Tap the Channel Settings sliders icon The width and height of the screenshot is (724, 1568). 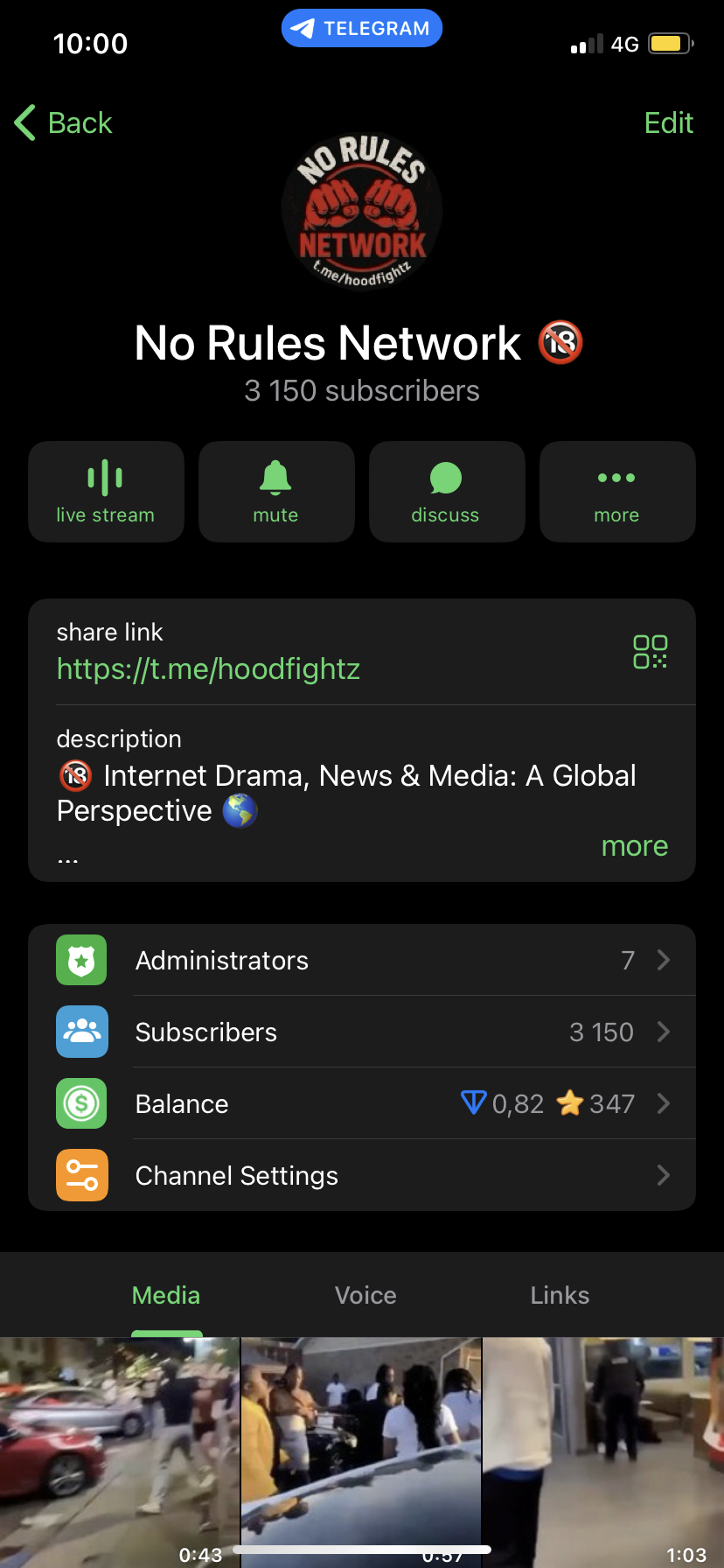pyautogui.click(x=81, y=1175)
